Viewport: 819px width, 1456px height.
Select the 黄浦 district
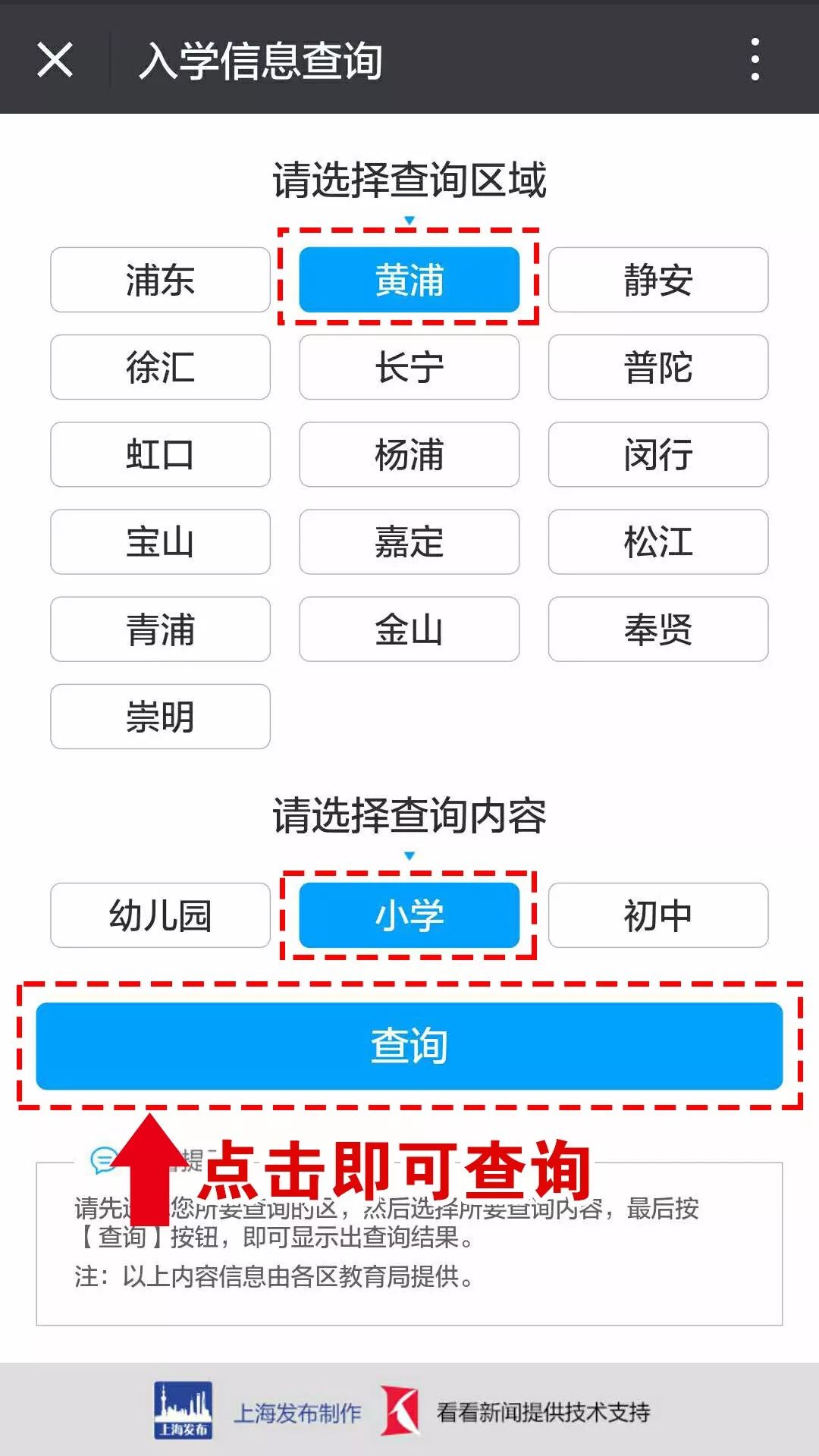[x=409, y=280]
